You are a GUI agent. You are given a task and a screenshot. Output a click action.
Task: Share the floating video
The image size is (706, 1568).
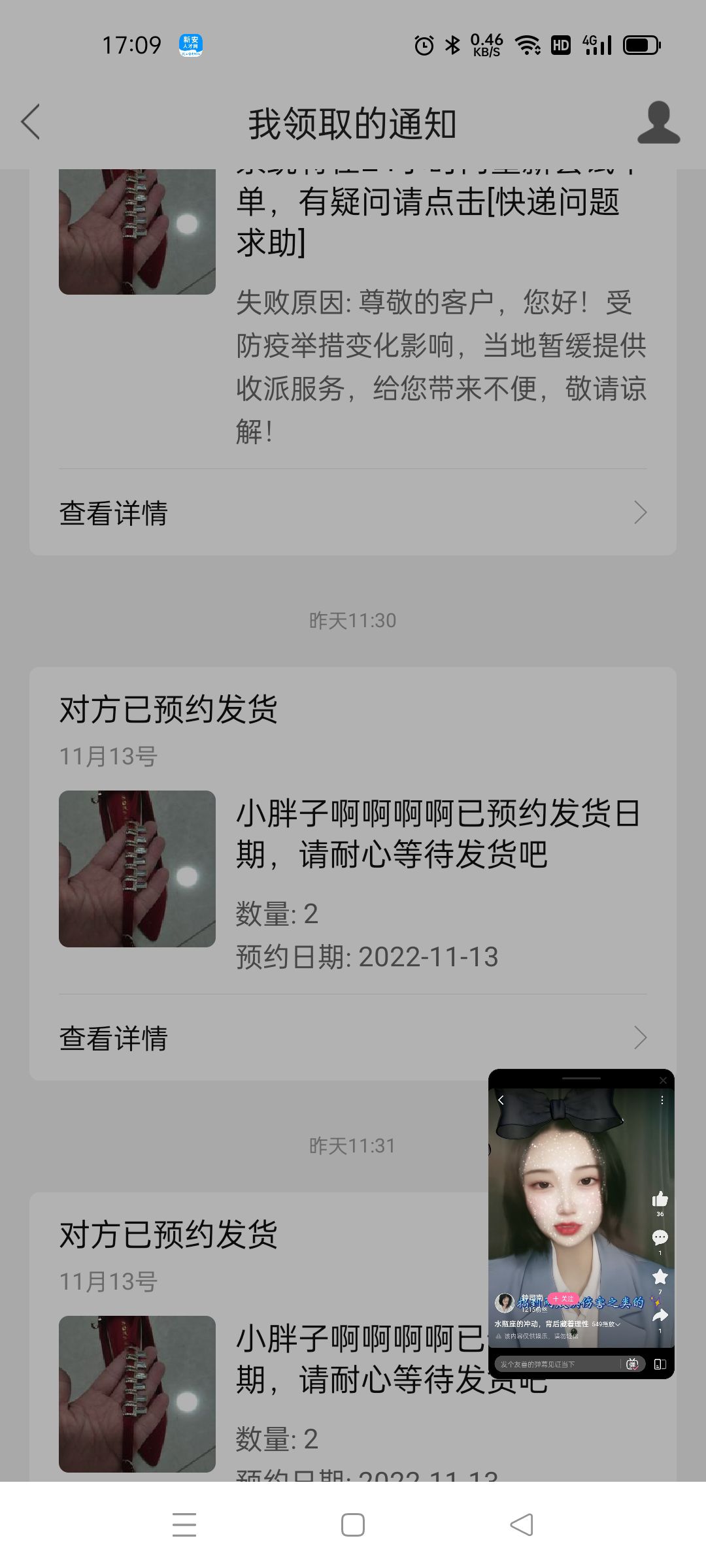pos(660,1315)
